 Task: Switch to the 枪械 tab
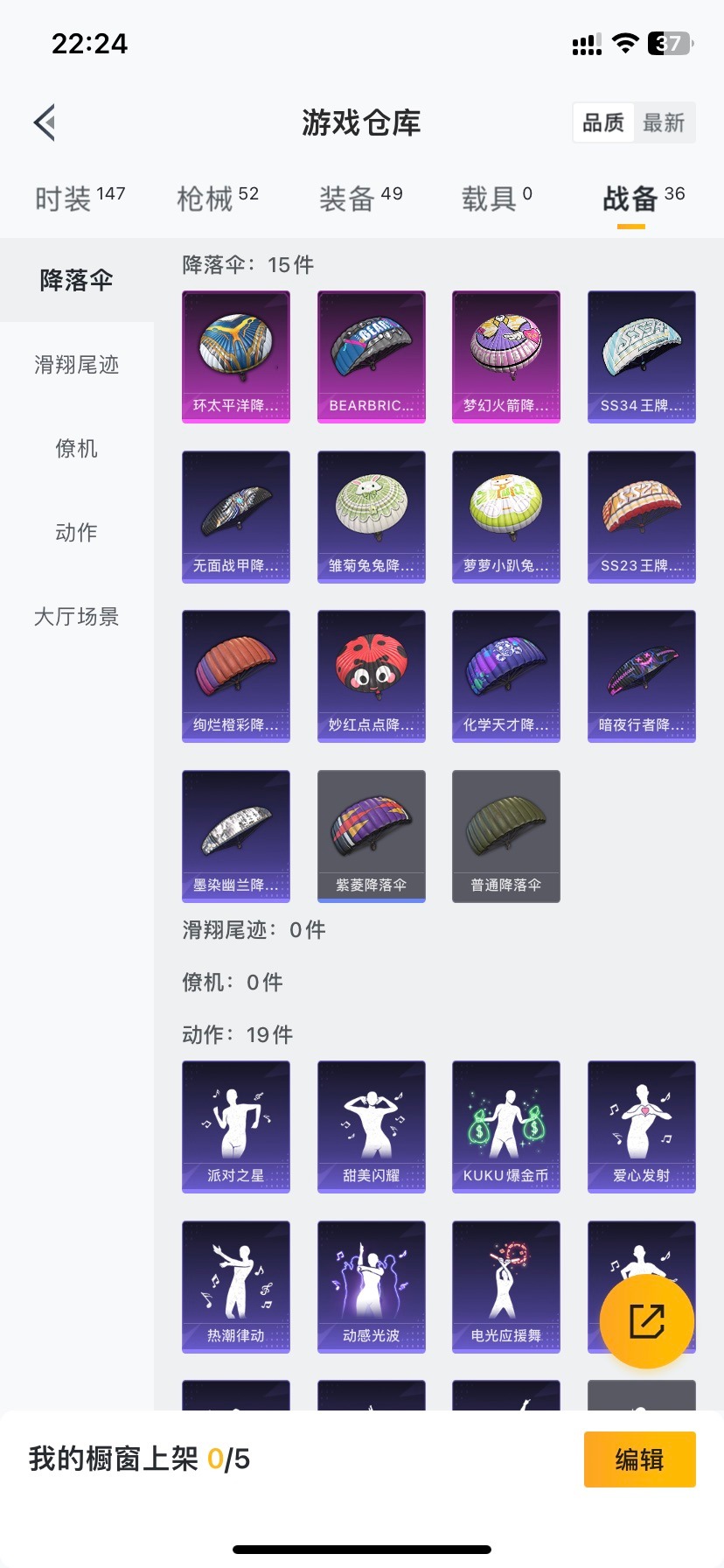coord(218,199)
